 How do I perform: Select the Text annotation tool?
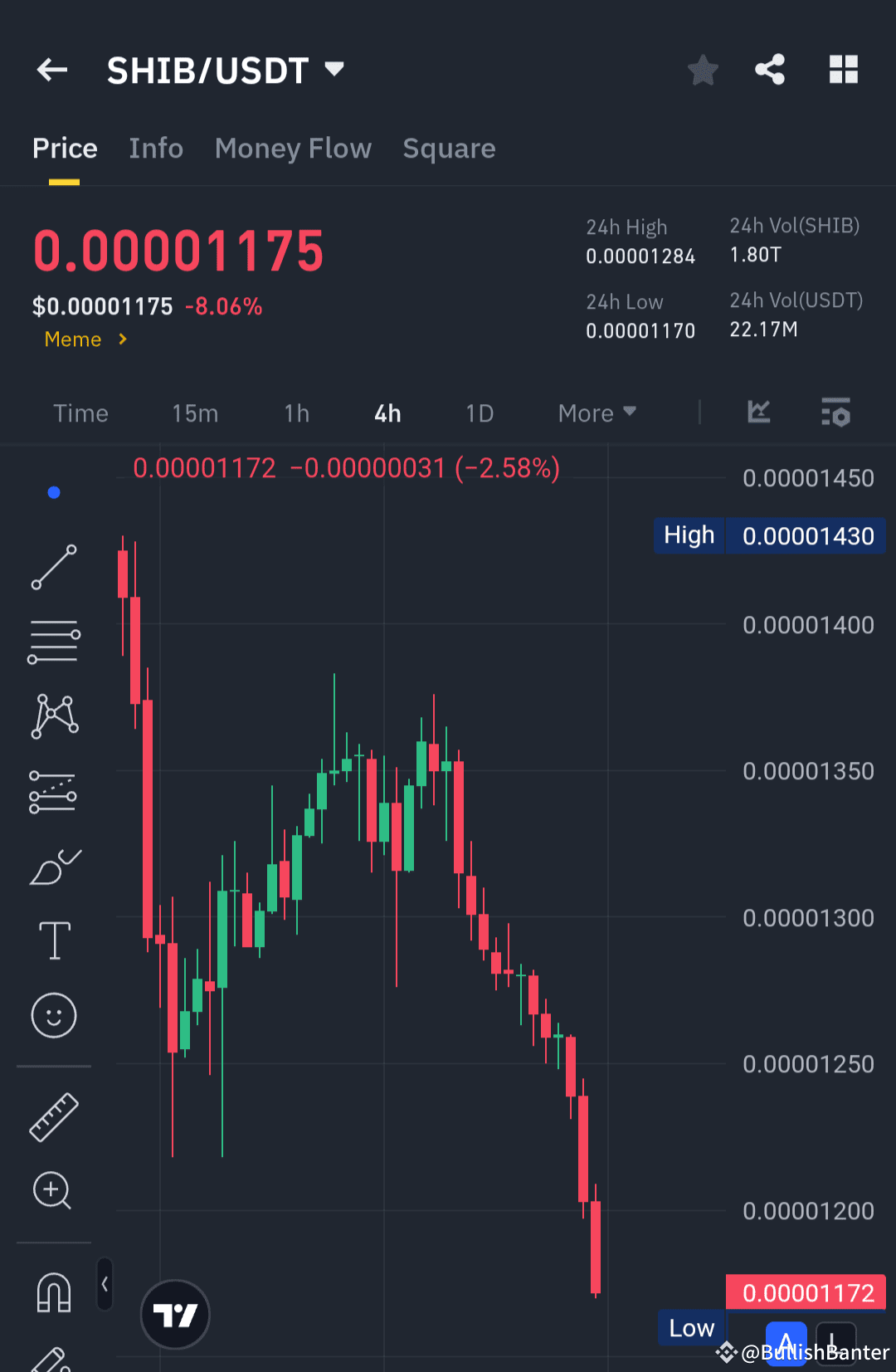(x=53, y=940)
